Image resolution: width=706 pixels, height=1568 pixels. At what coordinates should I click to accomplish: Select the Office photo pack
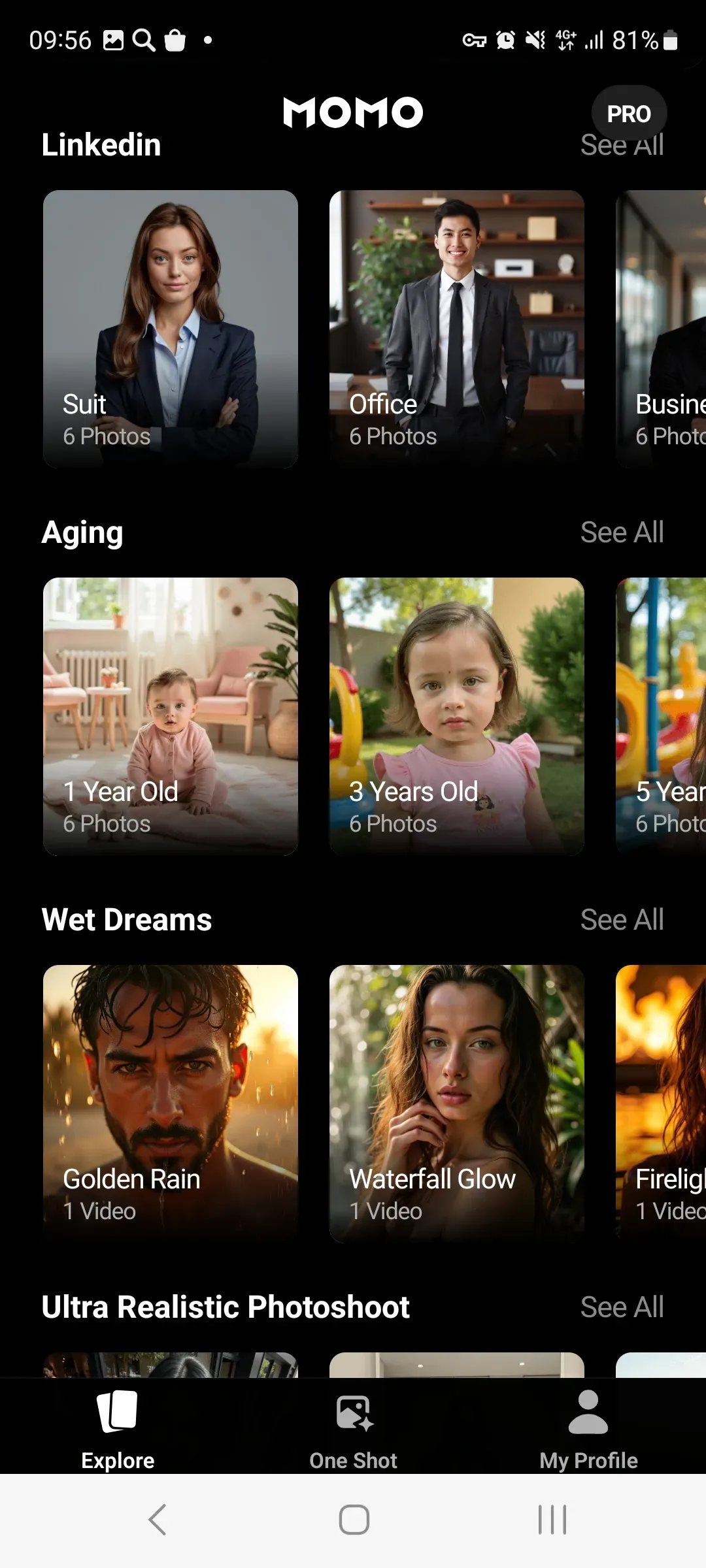tap(456, 329)
